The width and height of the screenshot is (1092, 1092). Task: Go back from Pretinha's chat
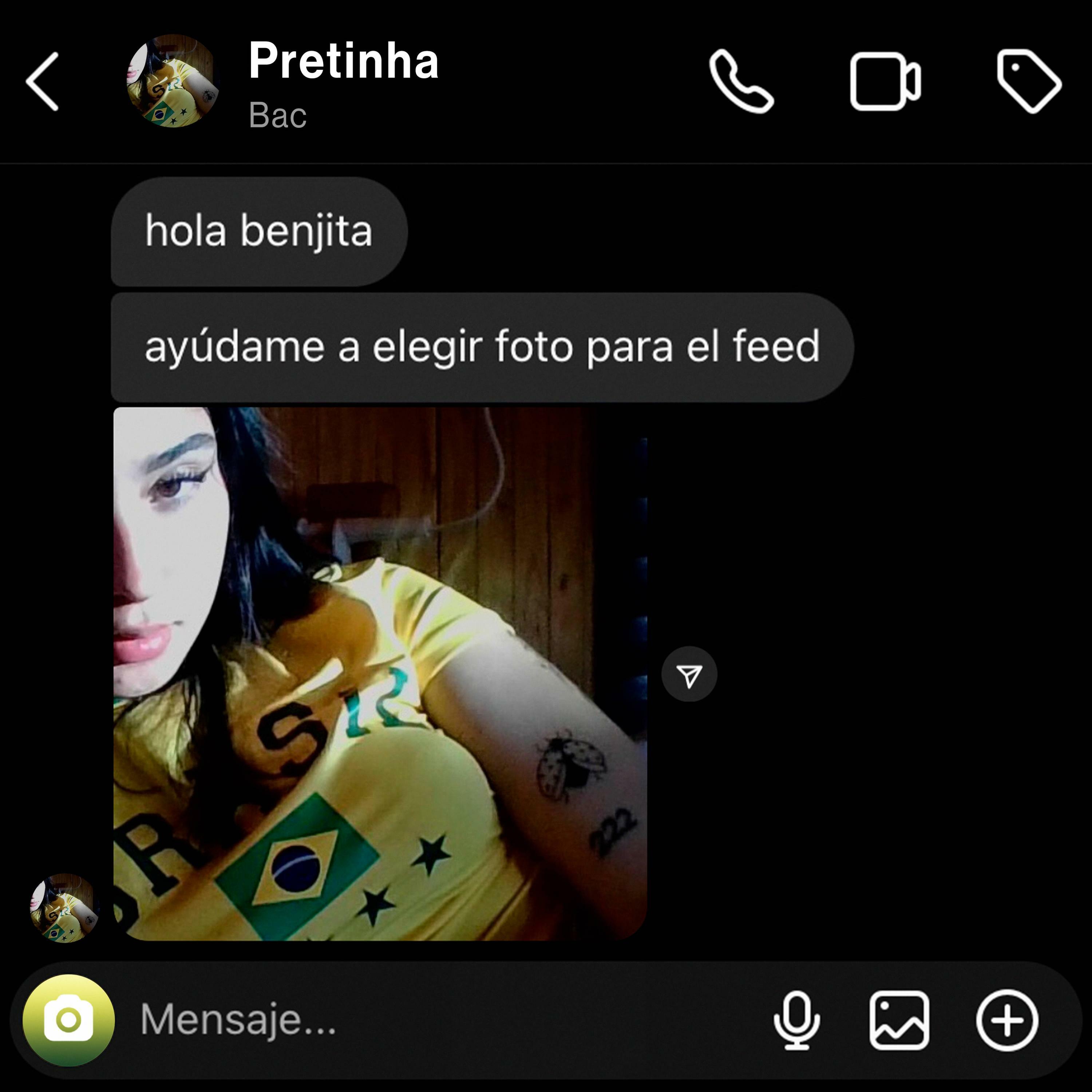click(43, 82)
